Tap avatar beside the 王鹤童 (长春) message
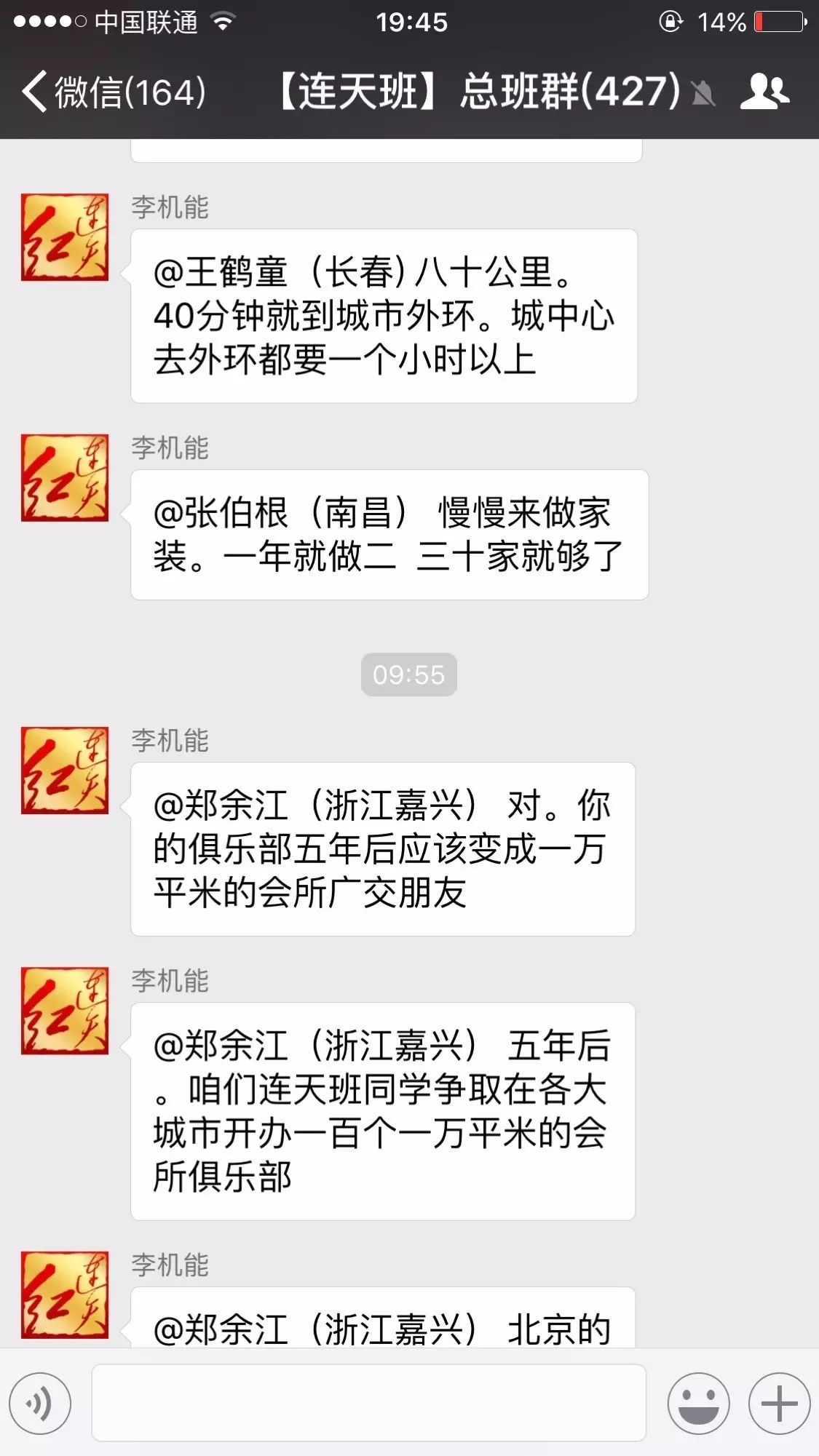This screenshot has width=819, height=1456. coord(65,236)
